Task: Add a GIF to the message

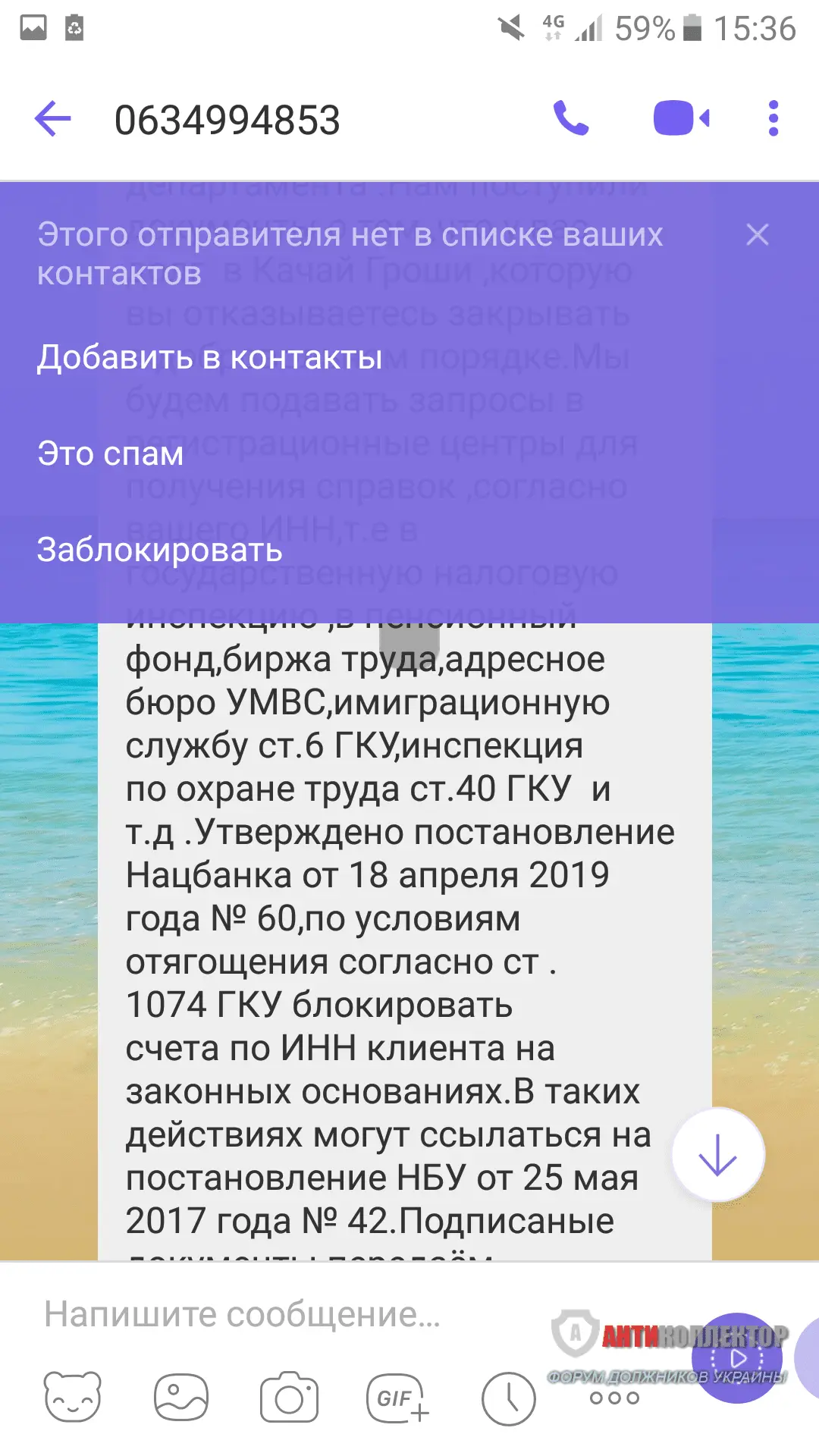Action: (397, 1397)
